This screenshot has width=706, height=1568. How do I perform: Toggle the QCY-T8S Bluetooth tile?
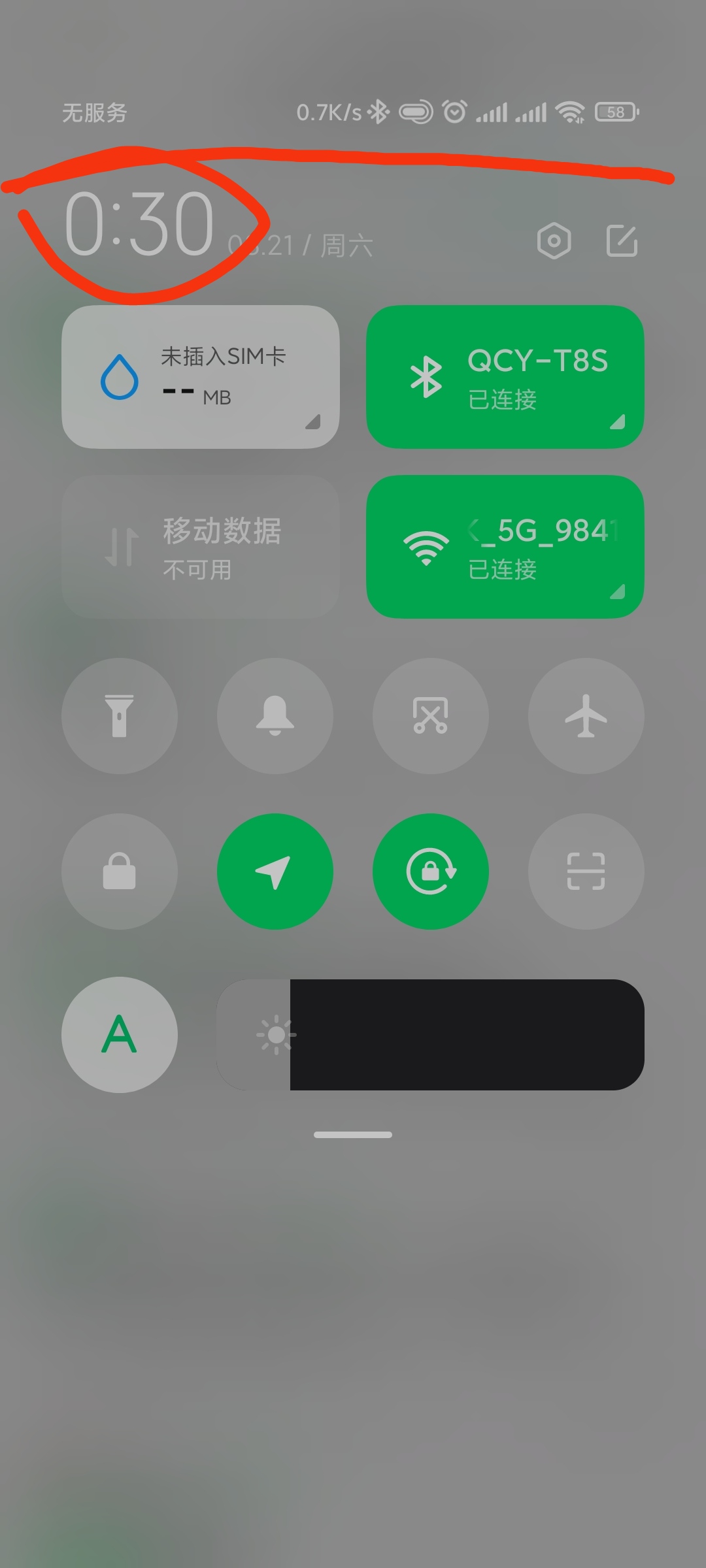505,377
